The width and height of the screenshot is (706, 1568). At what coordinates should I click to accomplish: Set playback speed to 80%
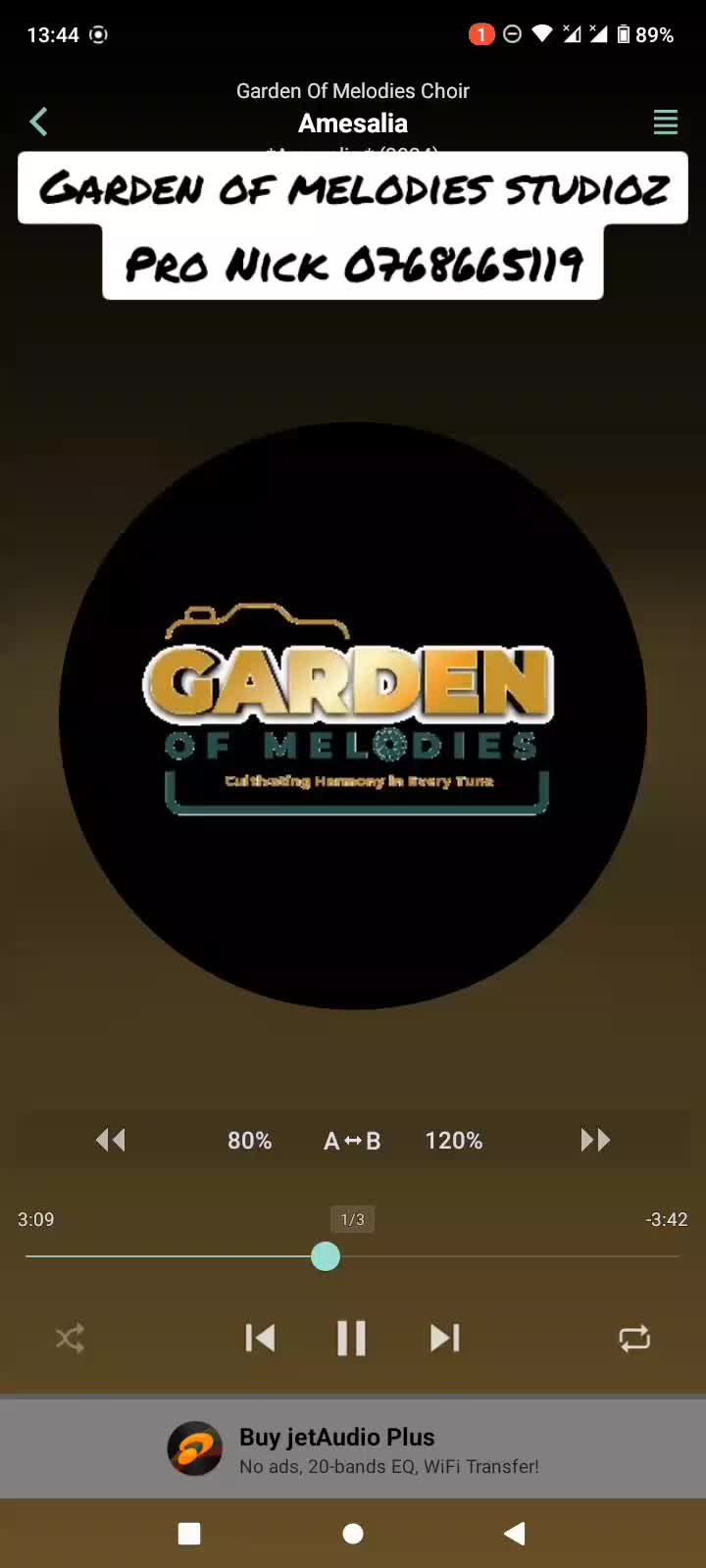249,1141
